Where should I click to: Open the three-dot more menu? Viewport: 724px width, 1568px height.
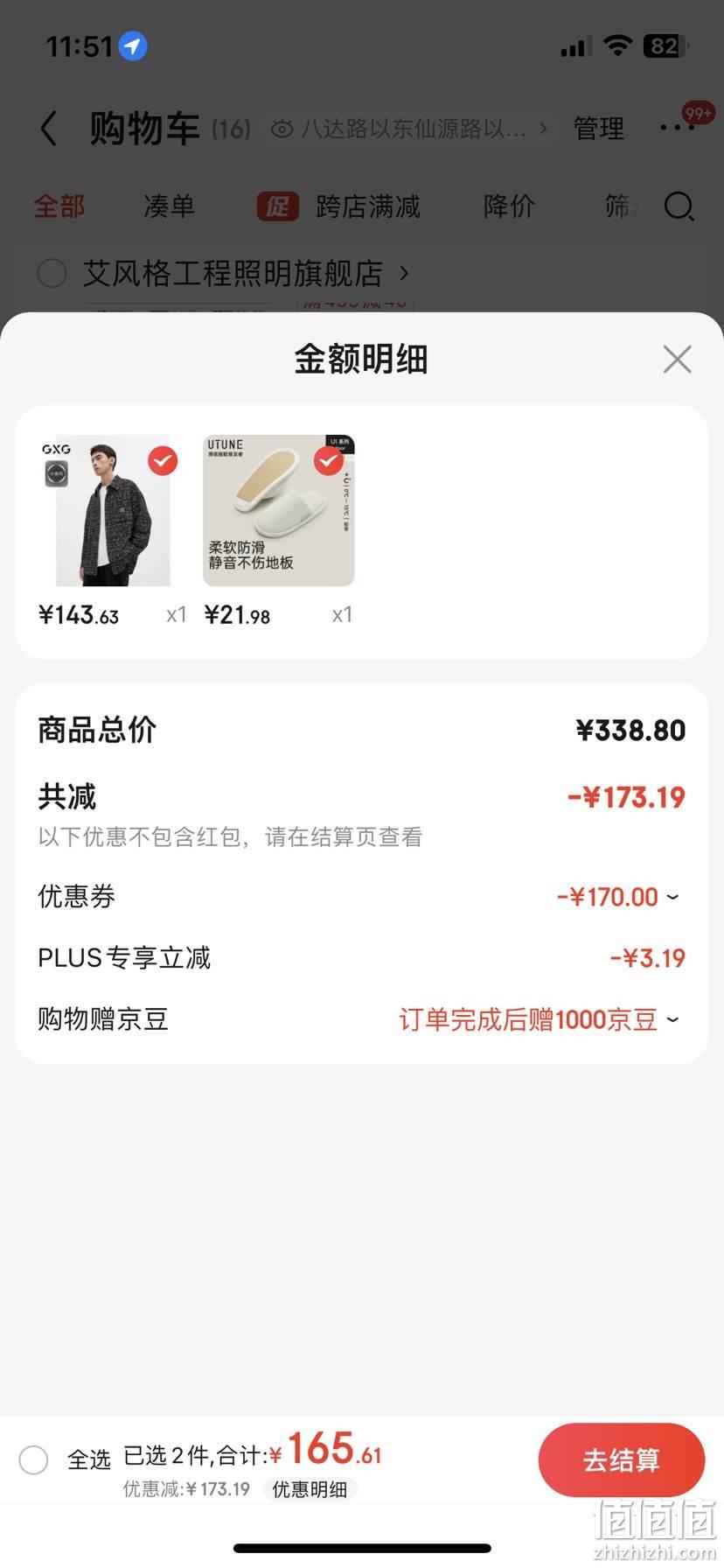678,128
